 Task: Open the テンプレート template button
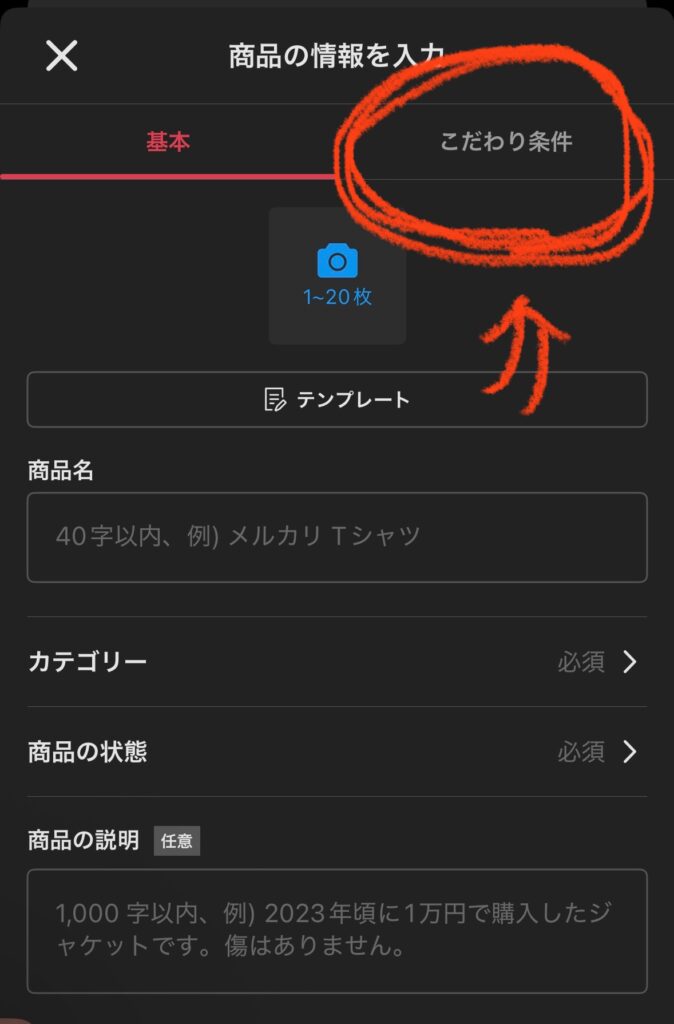337,400
